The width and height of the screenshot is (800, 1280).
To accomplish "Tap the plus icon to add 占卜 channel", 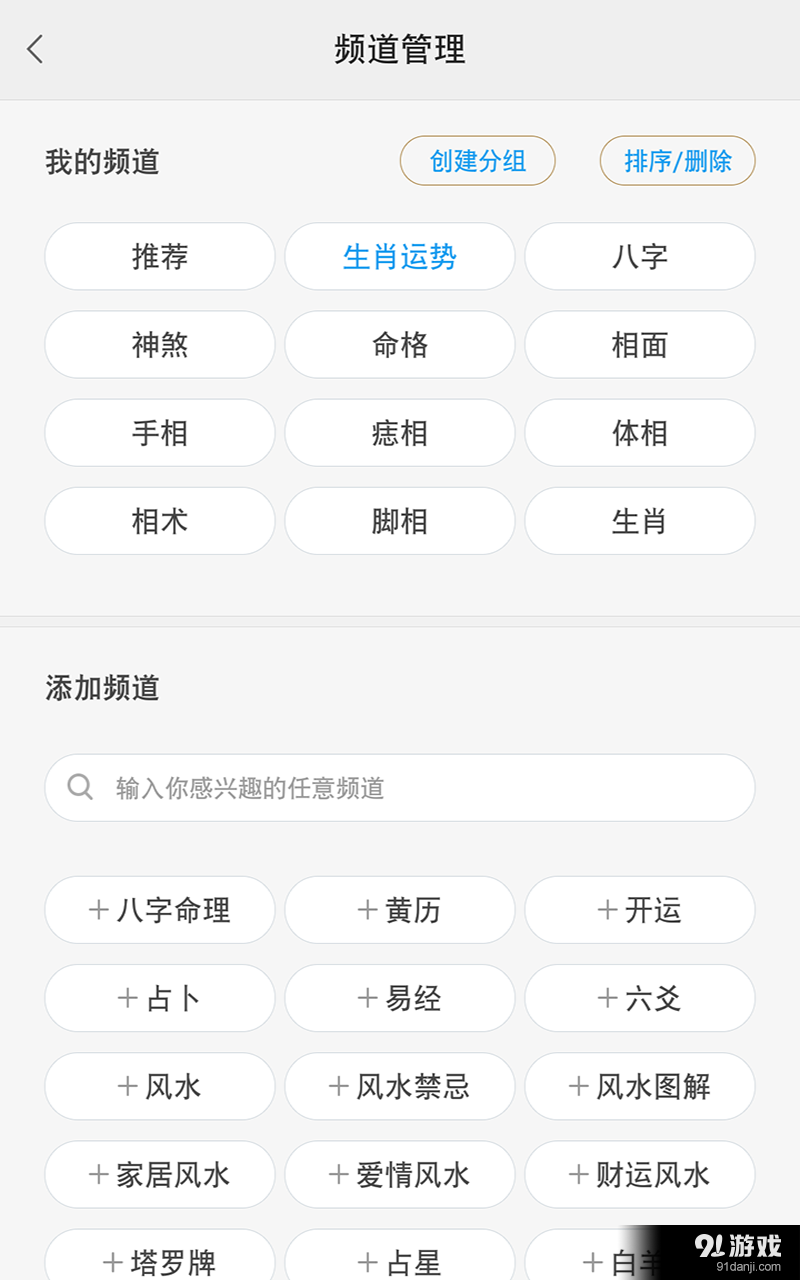I will pos(126,998).
